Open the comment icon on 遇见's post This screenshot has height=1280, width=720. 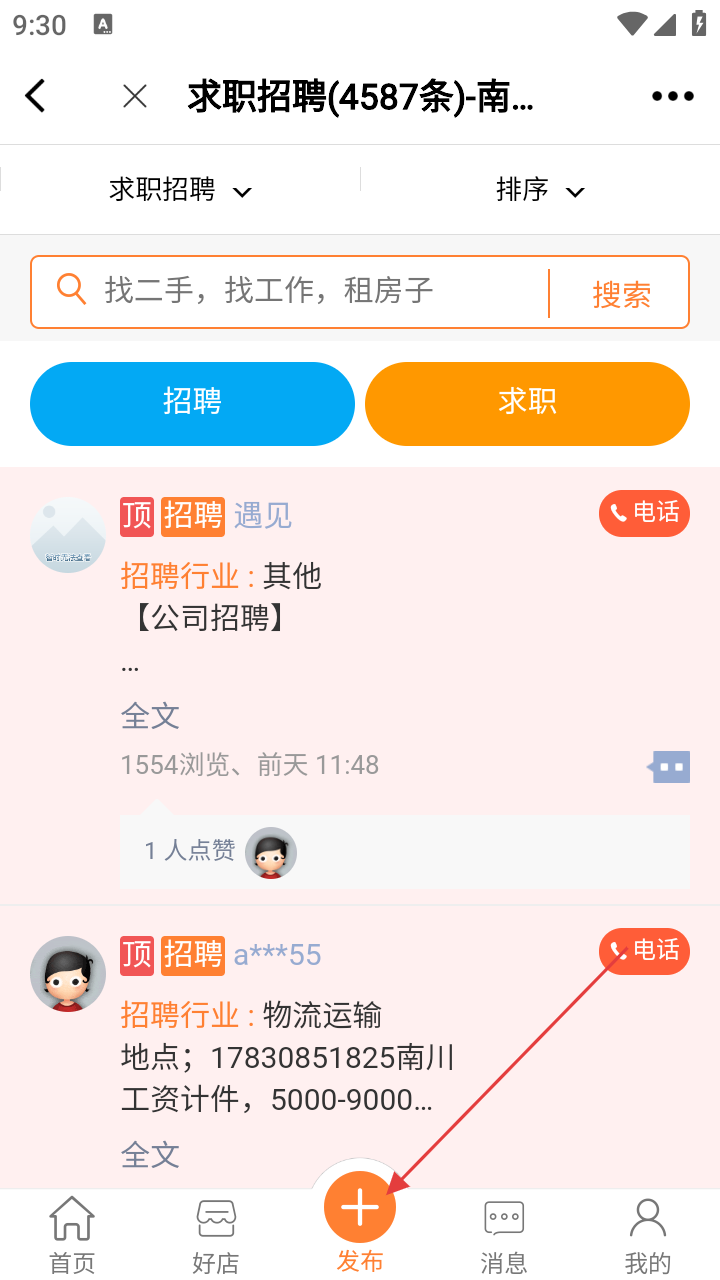pos(669,767)
